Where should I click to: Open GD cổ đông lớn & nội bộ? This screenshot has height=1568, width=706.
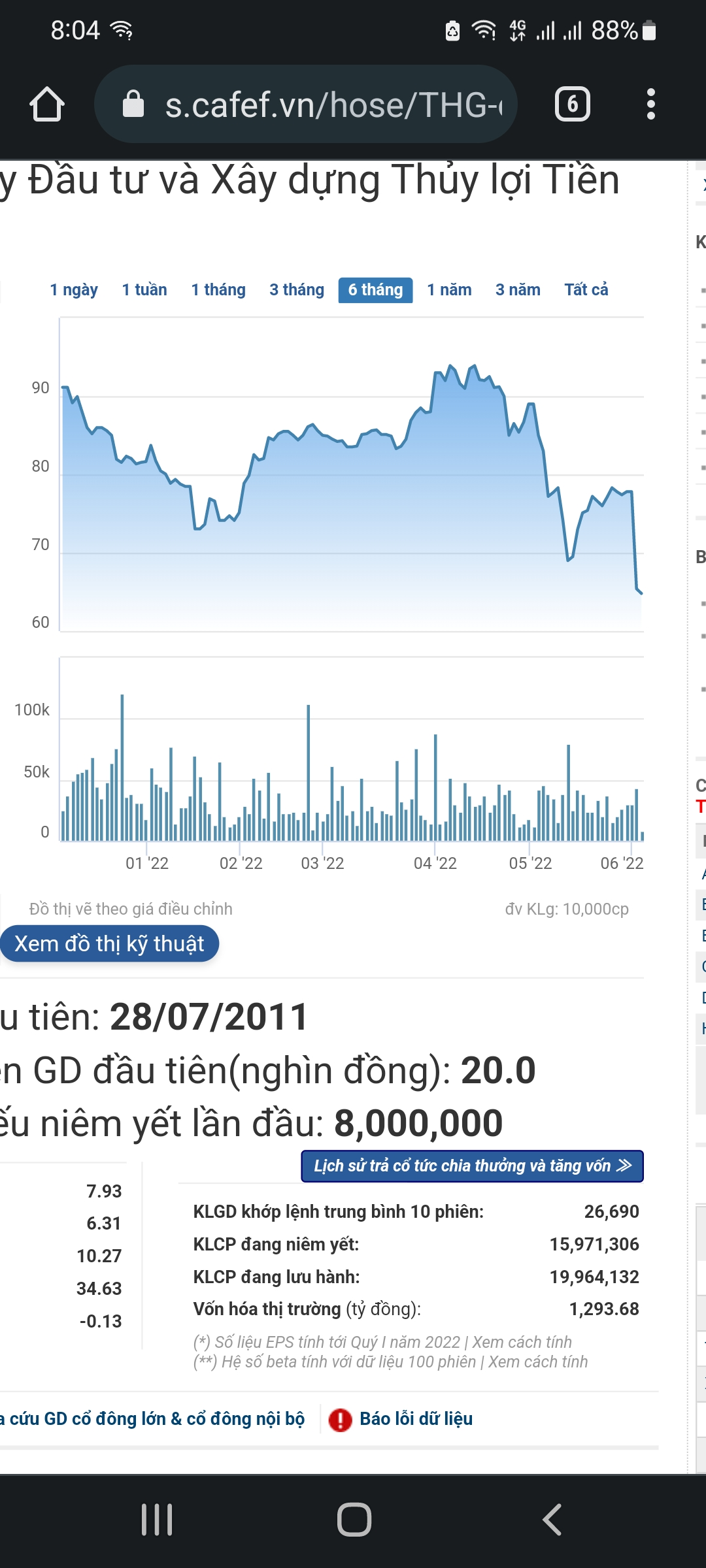click(153, 1419)
